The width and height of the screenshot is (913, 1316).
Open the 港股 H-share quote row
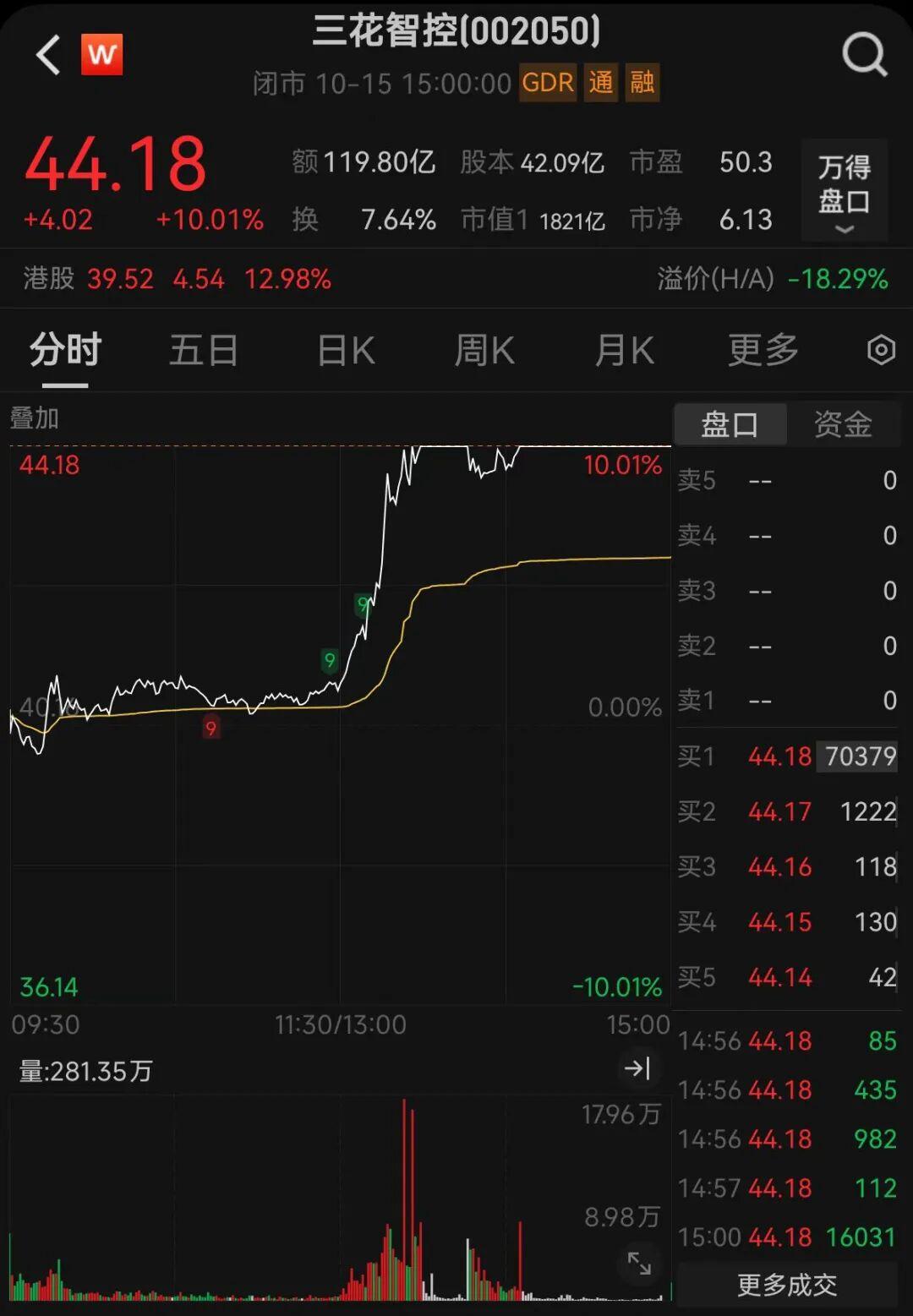pos(178,279)
